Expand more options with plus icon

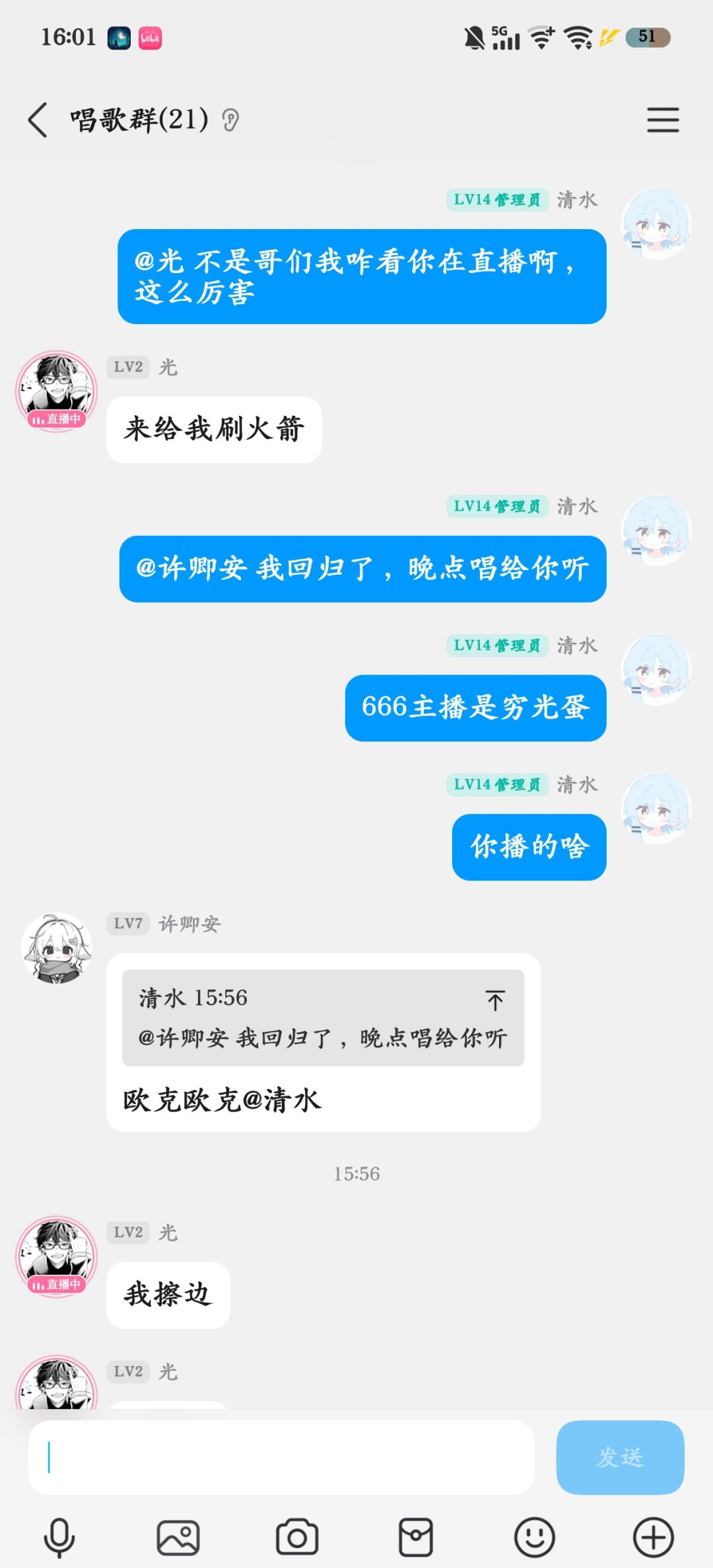point(653,1538)
